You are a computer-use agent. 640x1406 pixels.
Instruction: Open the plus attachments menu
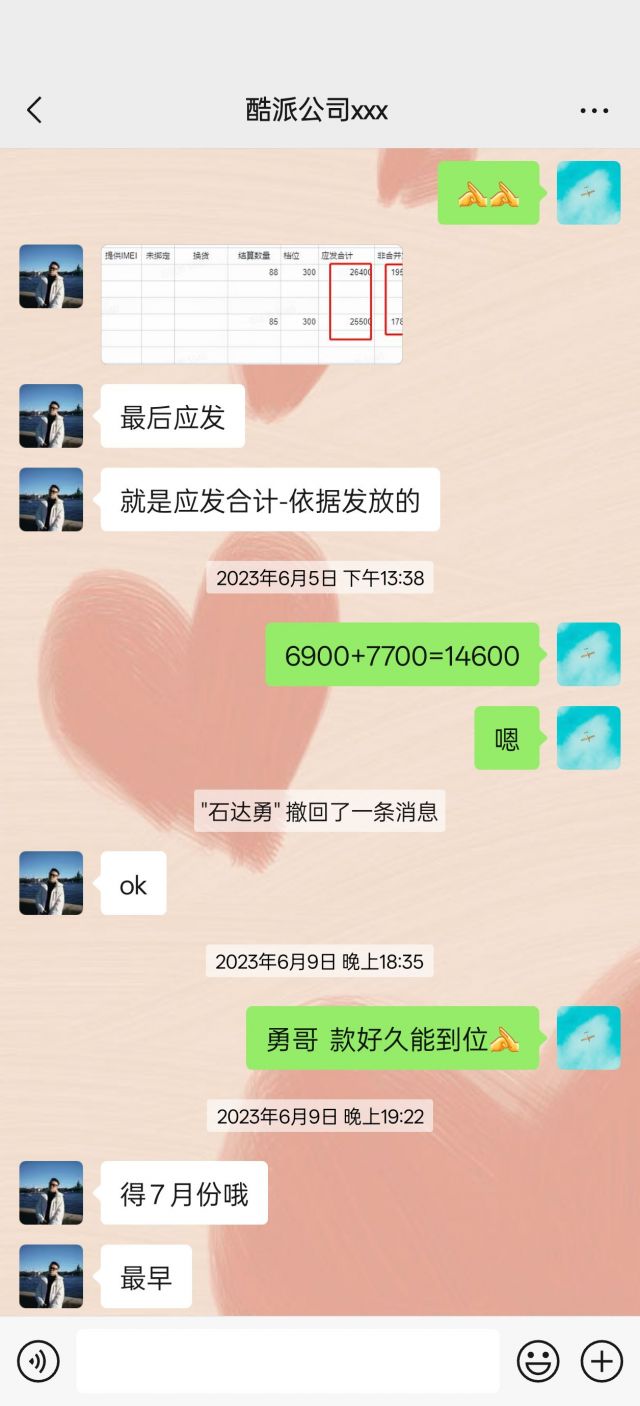601,1361
